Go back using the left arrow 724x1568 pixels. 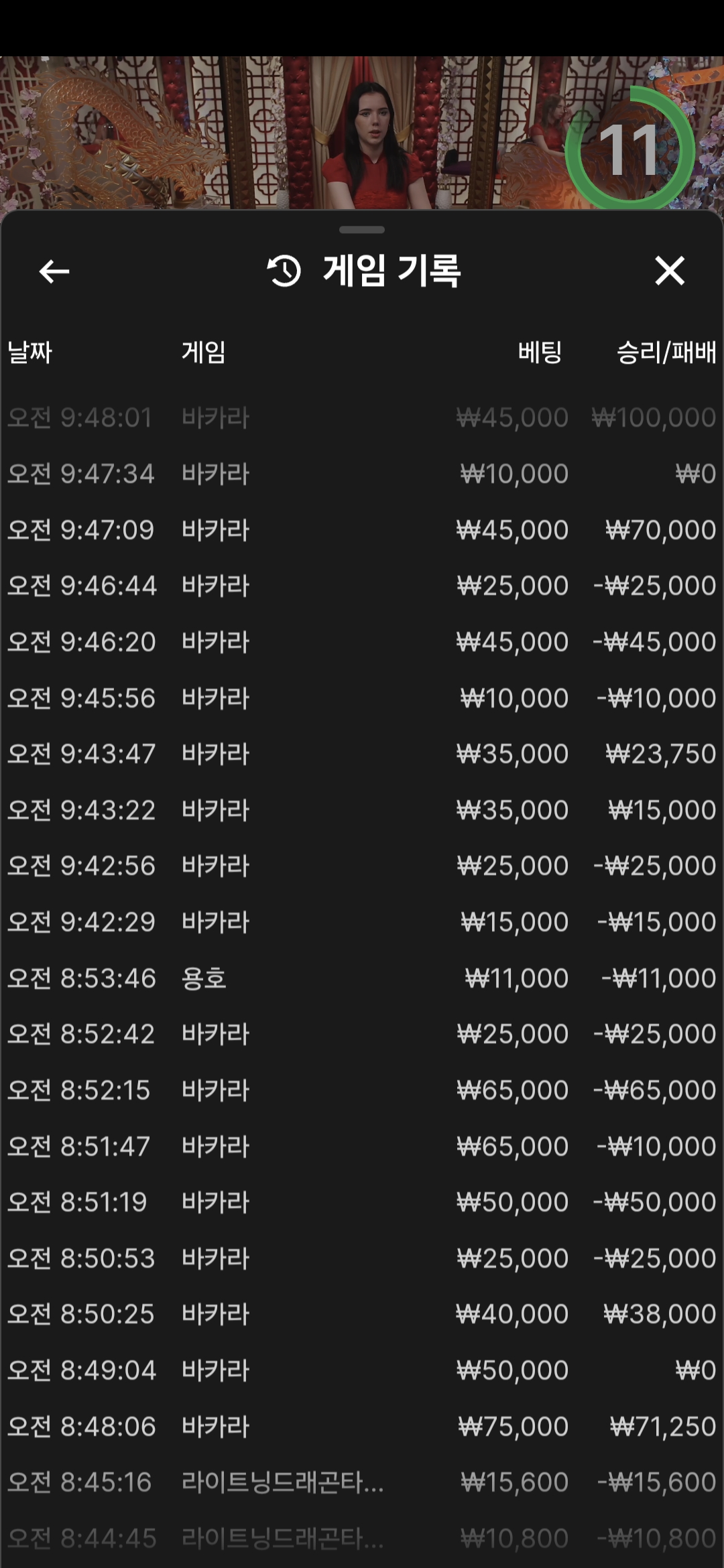pyautogui.click(x=54, y=271)
